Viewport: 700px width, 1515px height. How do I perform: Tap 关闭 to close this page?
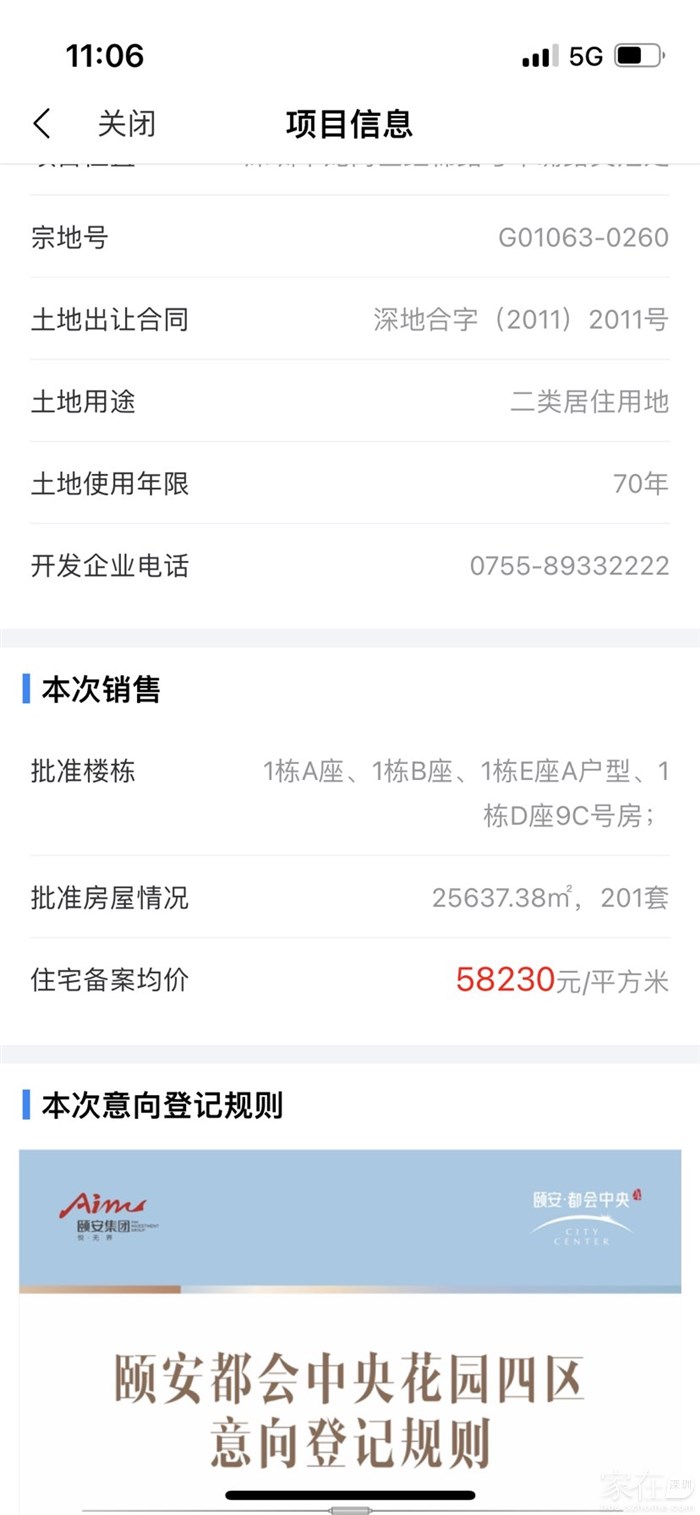(x=126, y=124)
